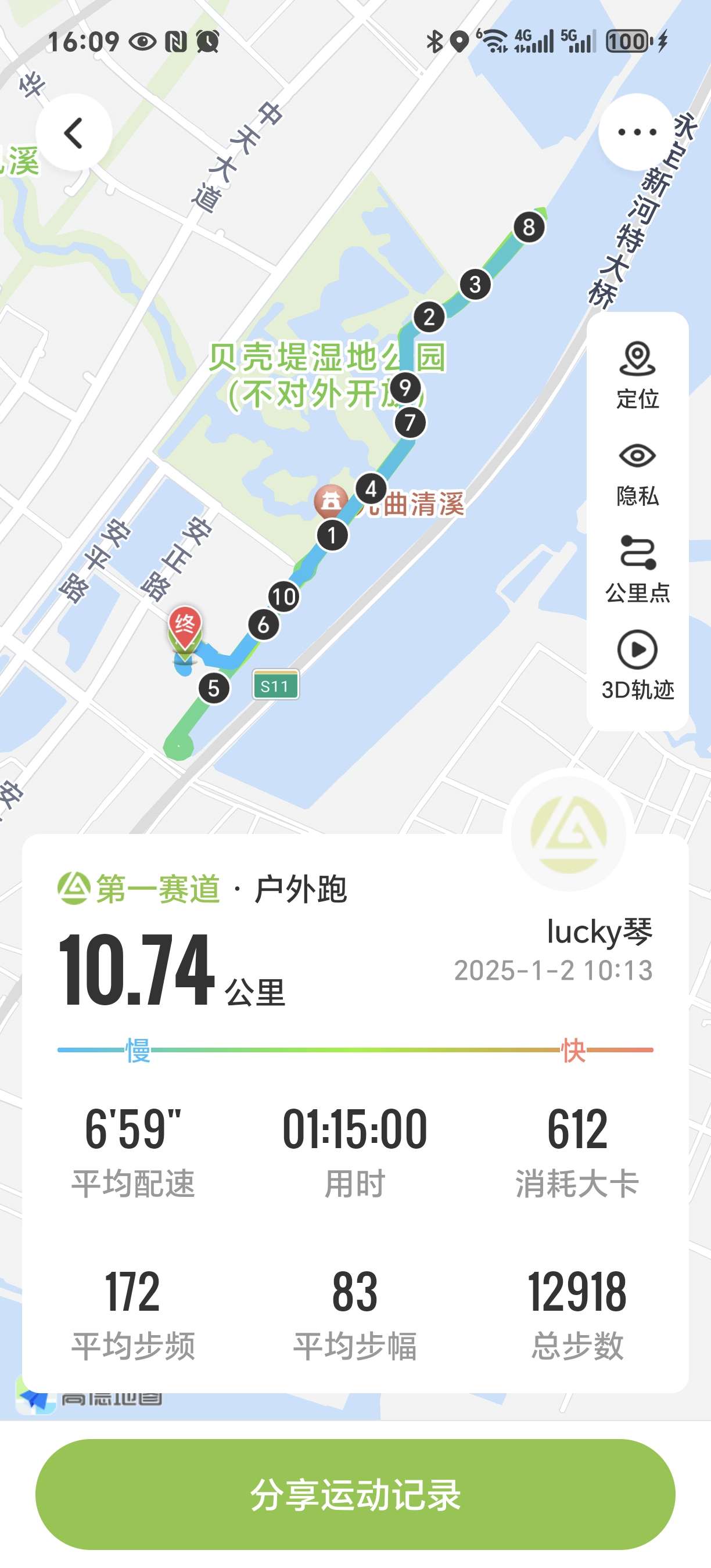Expand details for kilometer marker 5
Viewport: 711px width, 1568px height.
214,688
